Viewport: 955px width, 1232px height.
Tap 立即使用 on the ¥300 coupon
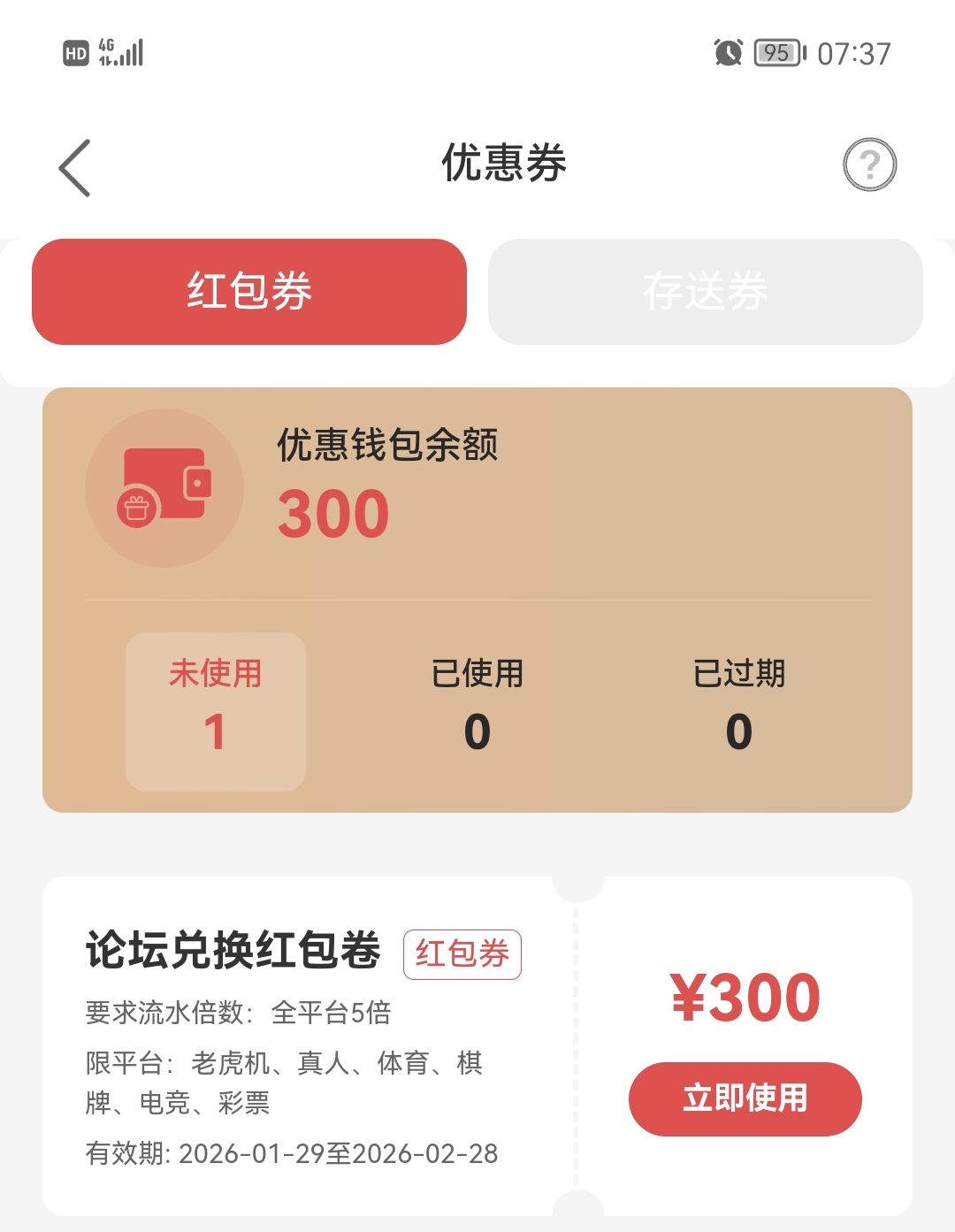point(745,1098)
